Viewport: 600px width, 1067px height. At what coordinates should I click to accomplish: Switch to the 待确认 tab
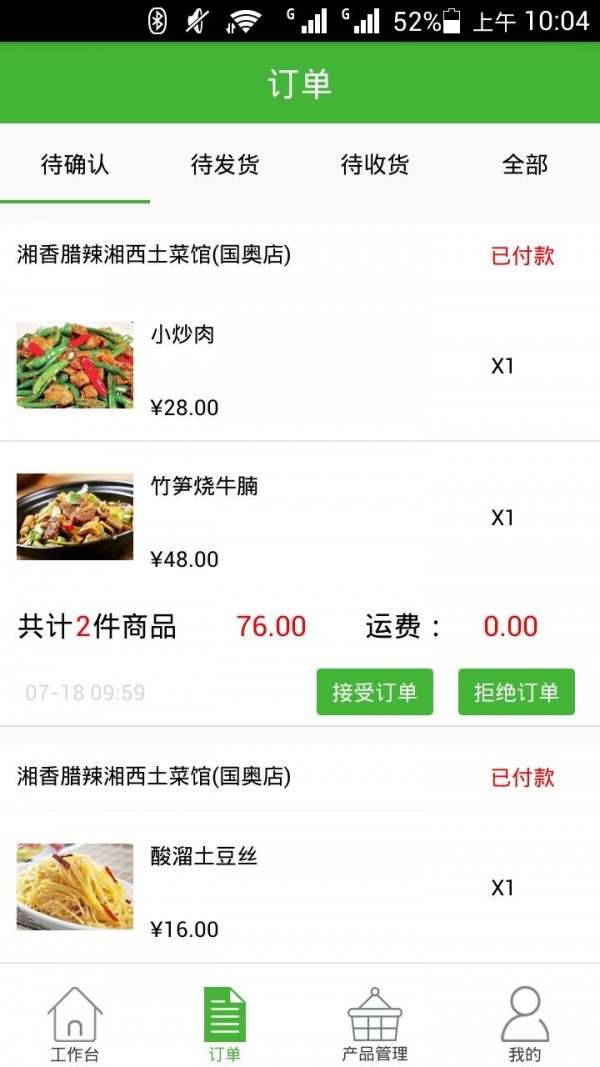click(x=75, y=165)
